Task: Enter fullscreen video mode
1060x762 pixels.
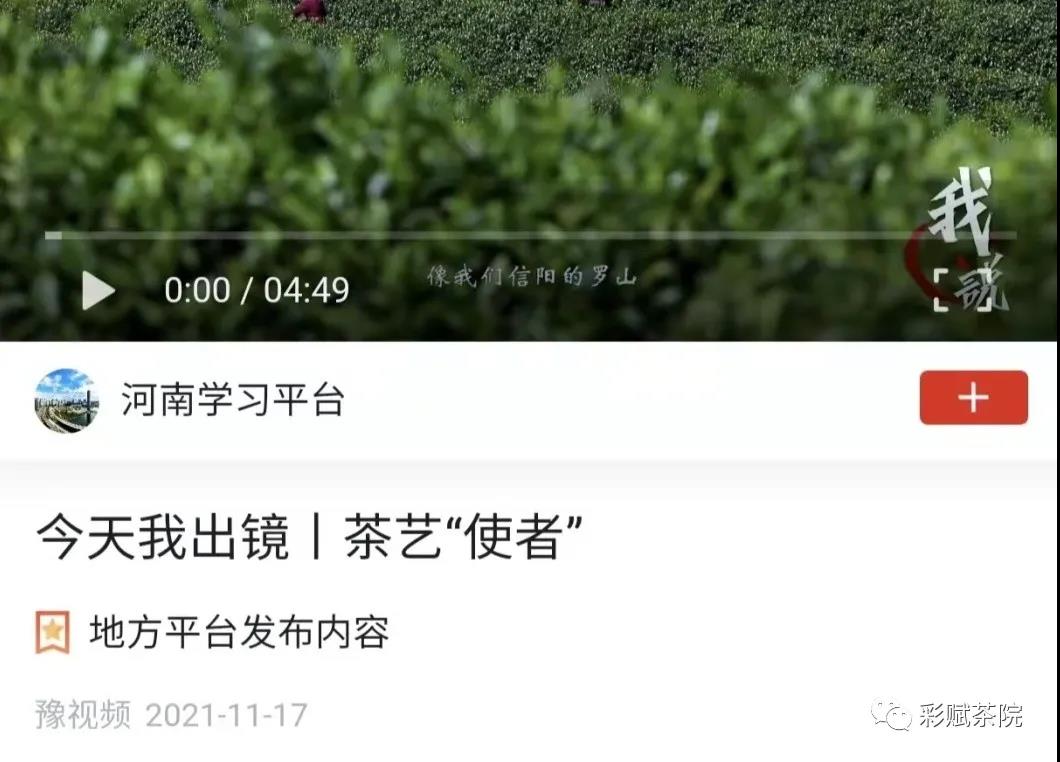Action: pos(965,290)
